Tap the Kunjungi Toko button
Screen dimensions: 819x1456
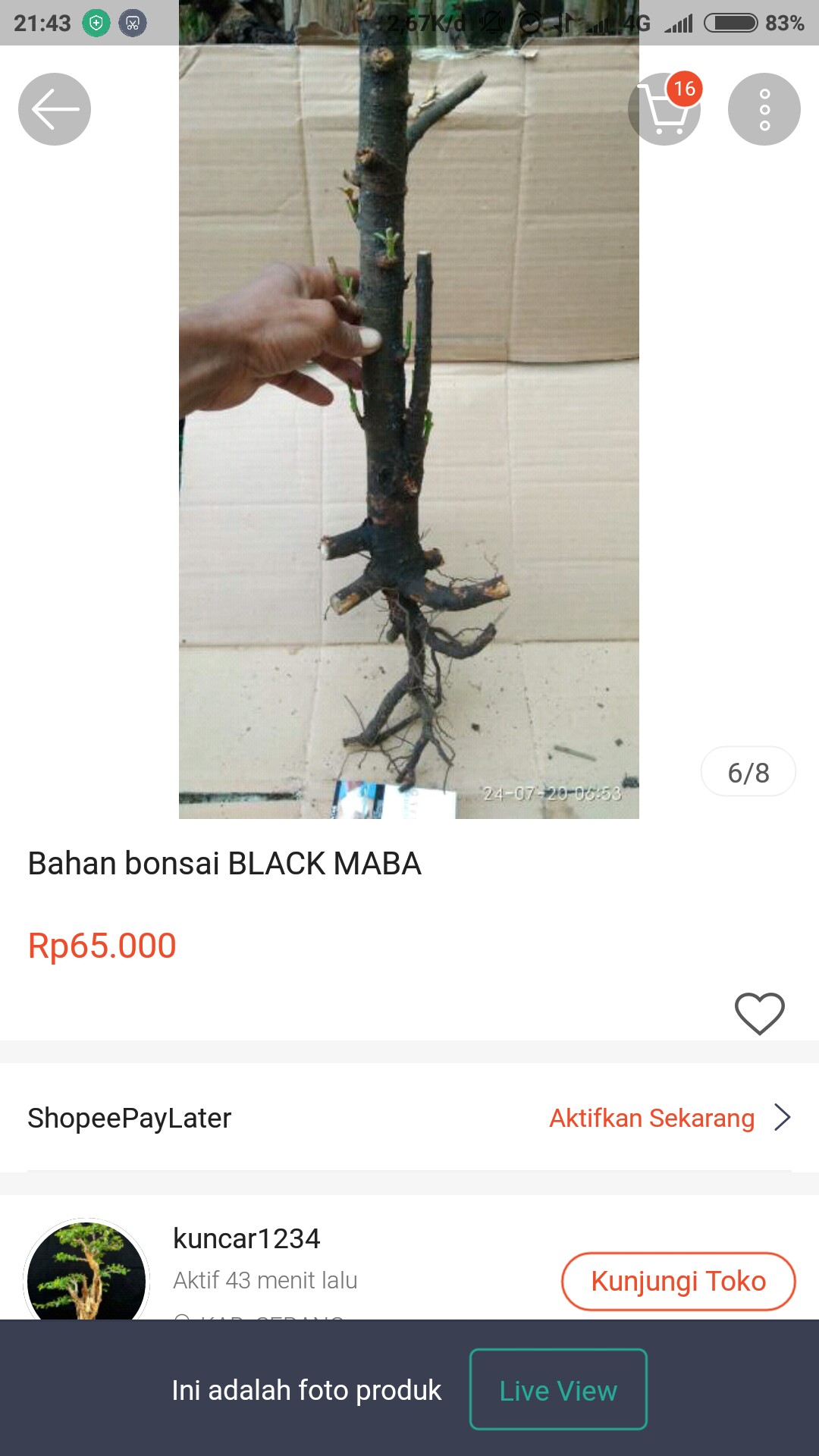pos(678,1281)
